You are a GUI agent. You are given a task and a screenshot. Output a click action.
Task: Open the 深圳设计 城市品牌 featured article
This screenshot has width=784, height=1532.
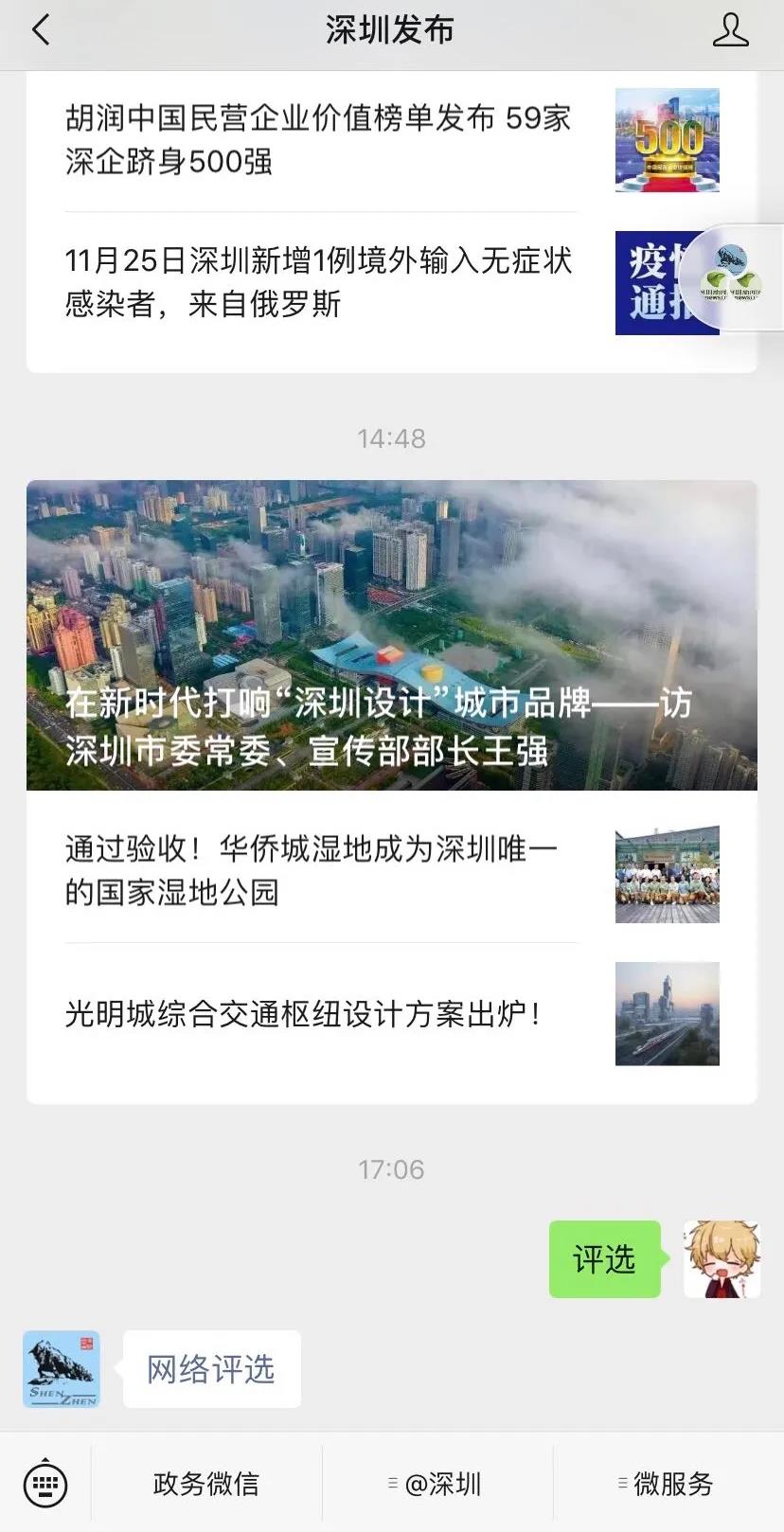pyautogui.click(x=391, y=635)
